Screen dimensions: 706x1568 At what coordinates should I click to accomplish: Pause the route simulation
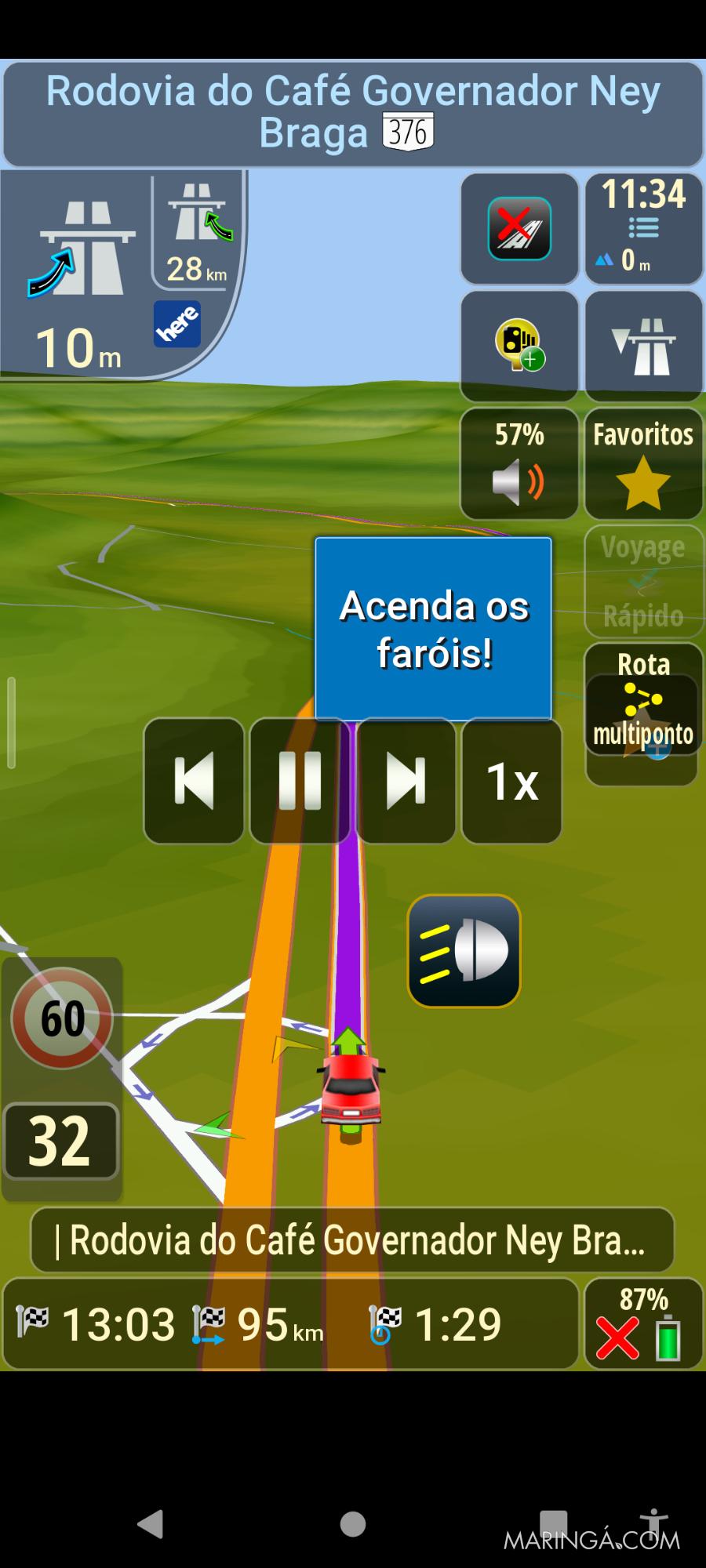click(x=300, y=780)
